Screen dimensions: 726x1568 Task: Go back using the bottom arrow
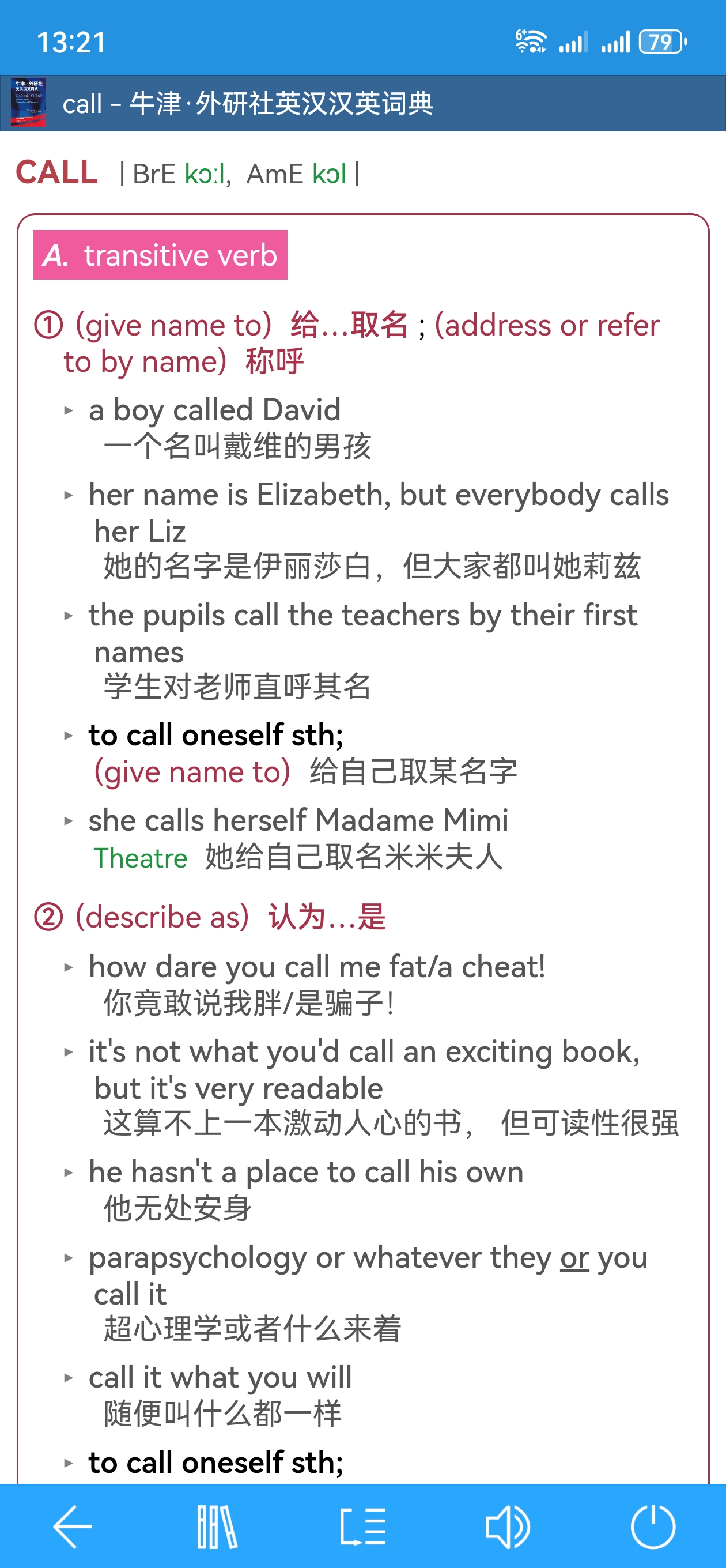tap(73, 1525)
